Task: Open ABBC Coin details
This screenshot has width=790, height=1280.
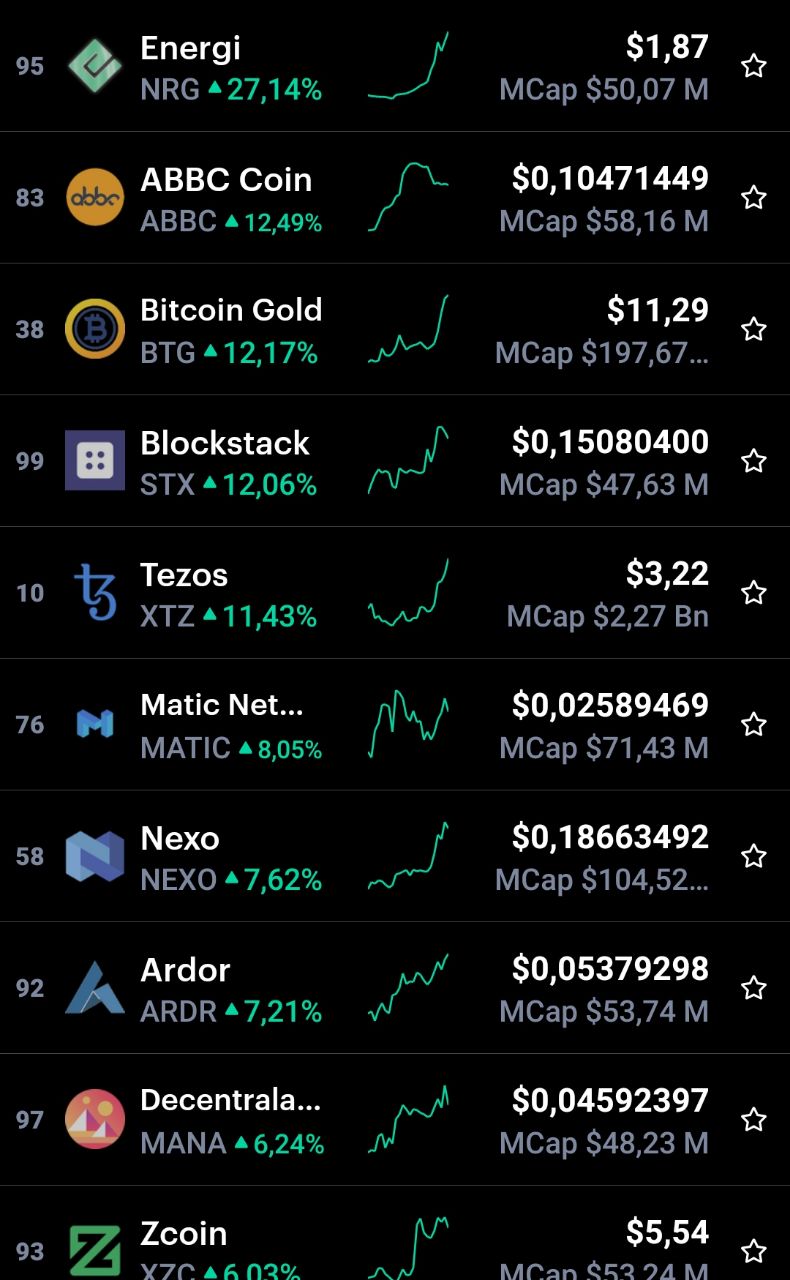Action: (x=395, y=197)
